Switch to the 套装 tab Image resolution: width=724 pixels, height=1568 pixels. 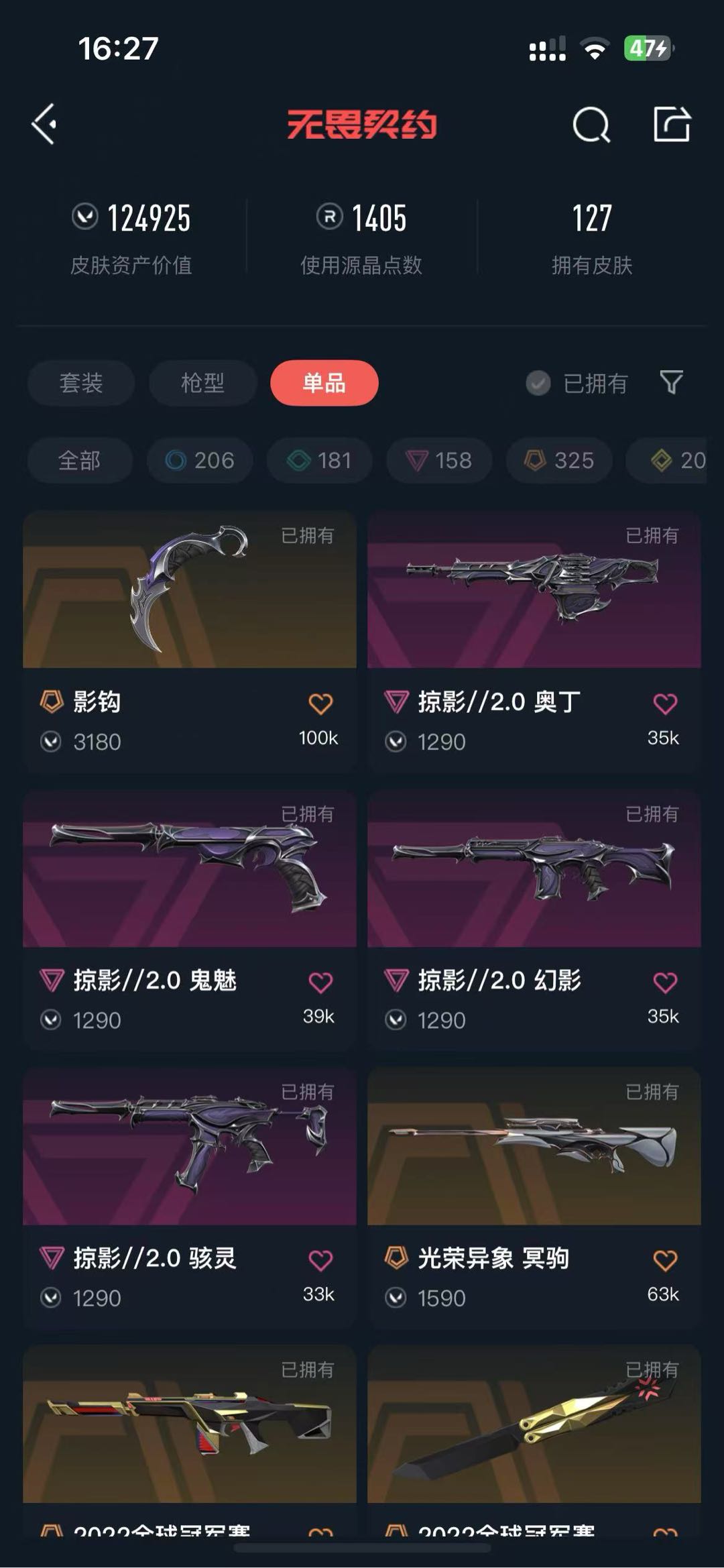(81, 383)
